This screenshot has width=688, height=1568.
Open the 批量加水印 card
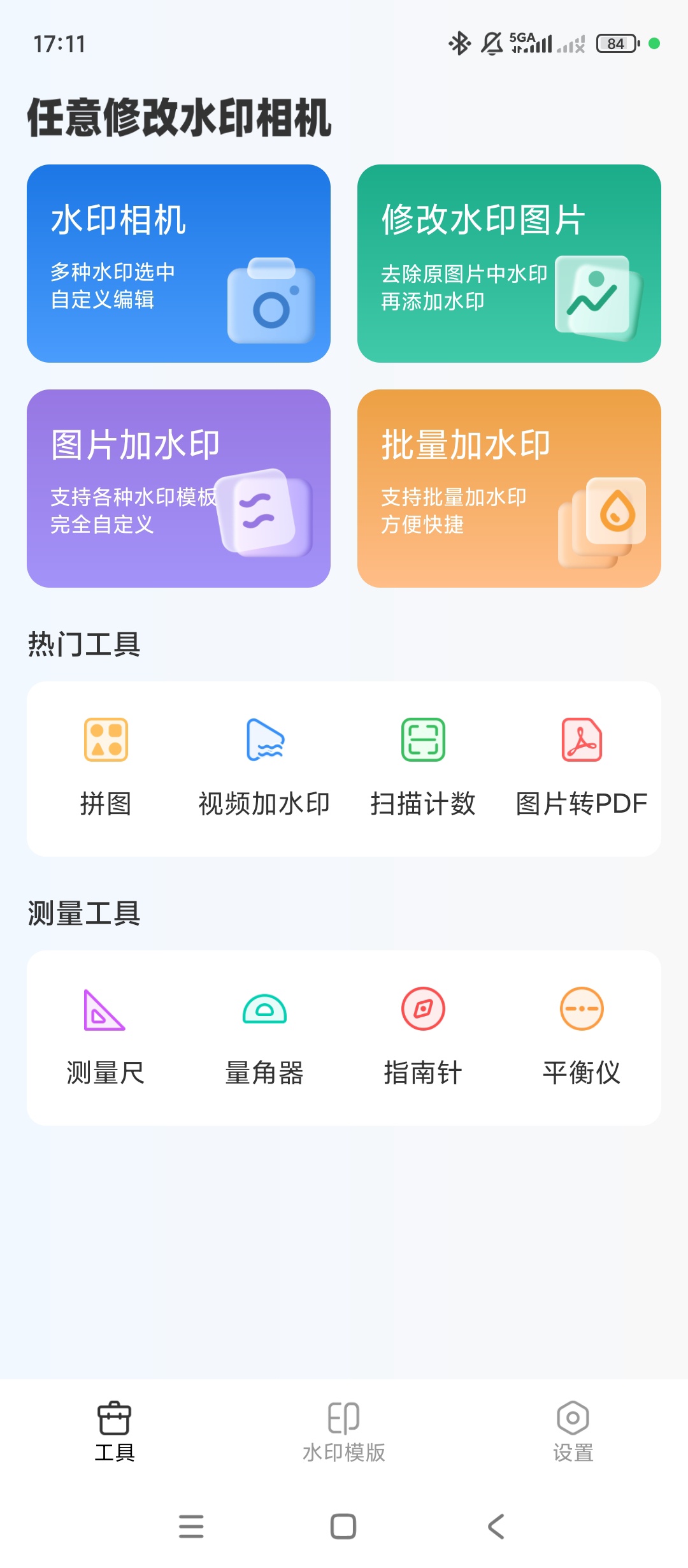coord(509,488)
